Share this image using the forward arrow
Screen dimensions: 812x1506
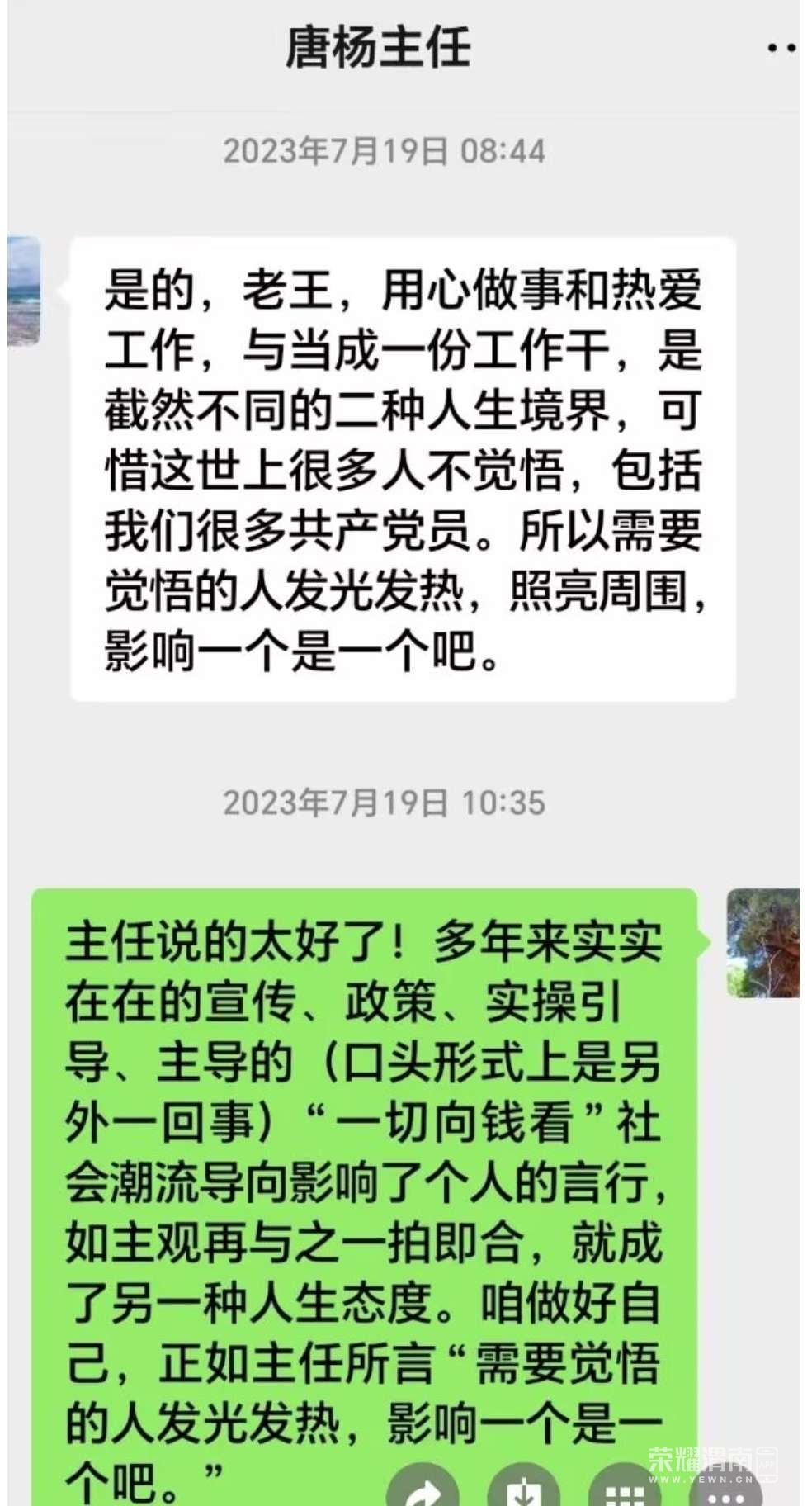tap(423, 1491)
